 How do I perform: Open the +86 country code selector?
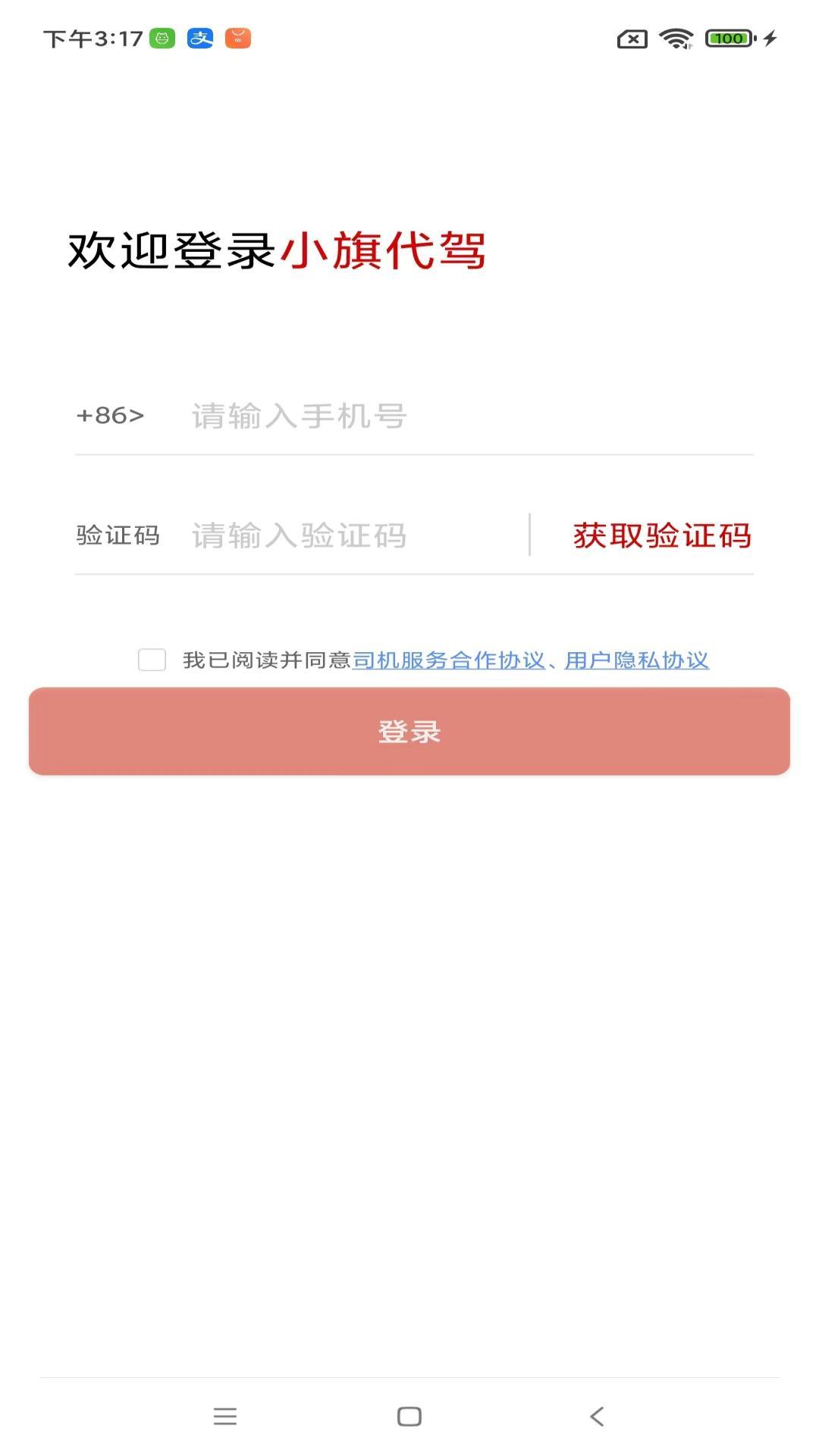[109, 416]
